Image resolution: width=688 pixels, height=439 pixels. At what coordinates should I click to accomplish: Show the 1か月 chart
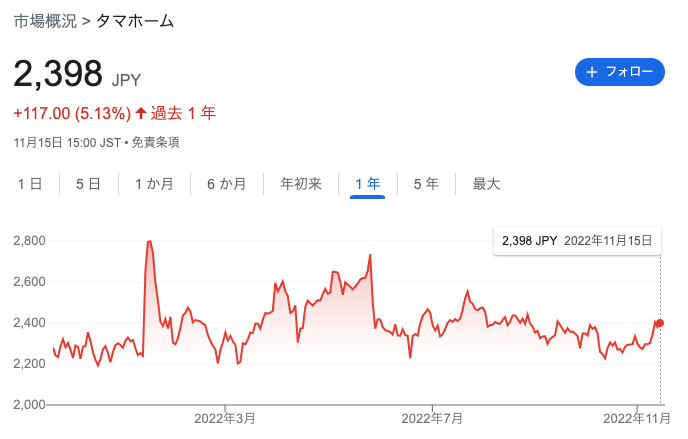154,184
